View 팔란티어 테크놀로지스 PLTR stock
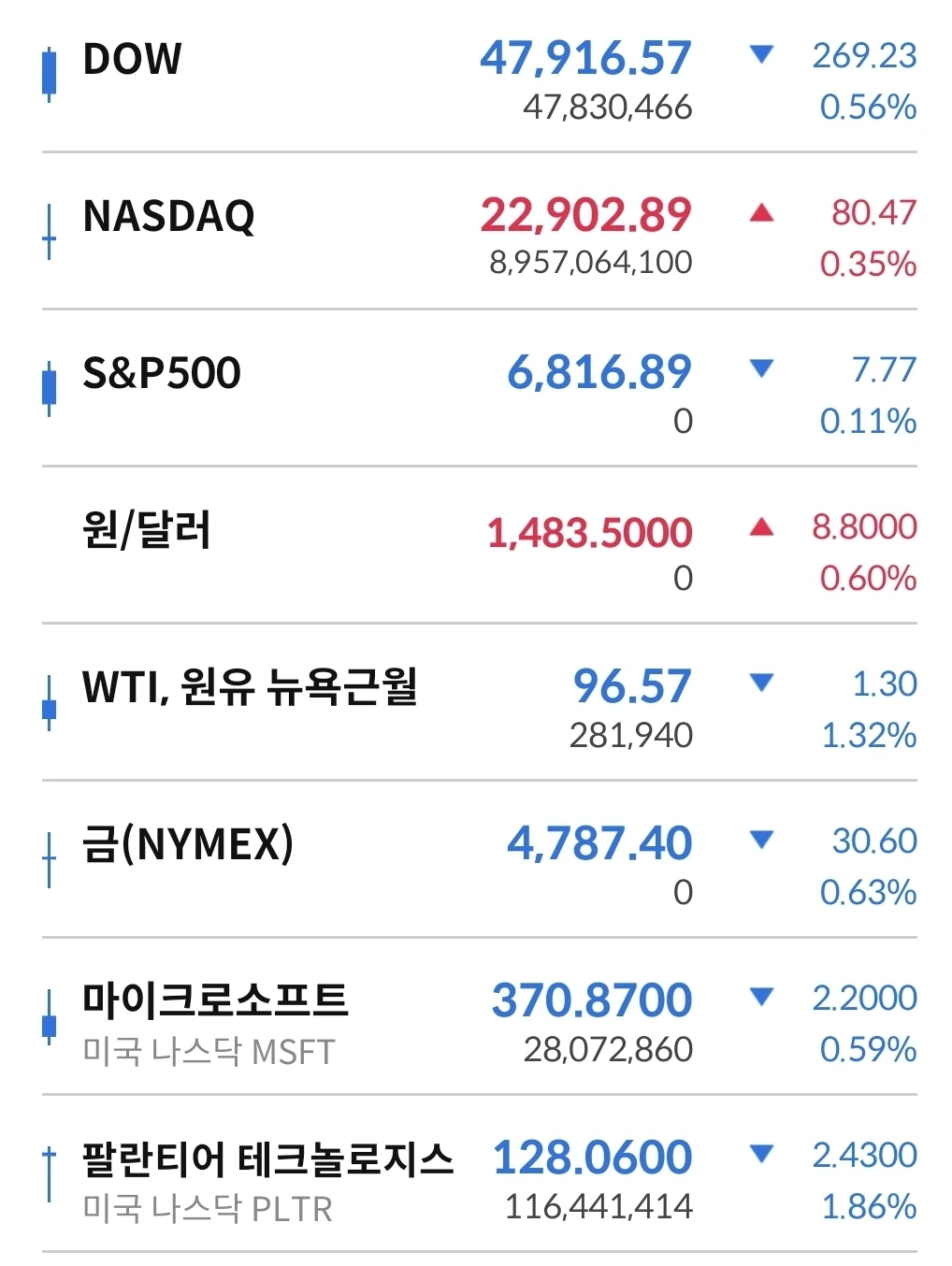 [267, 1159]
